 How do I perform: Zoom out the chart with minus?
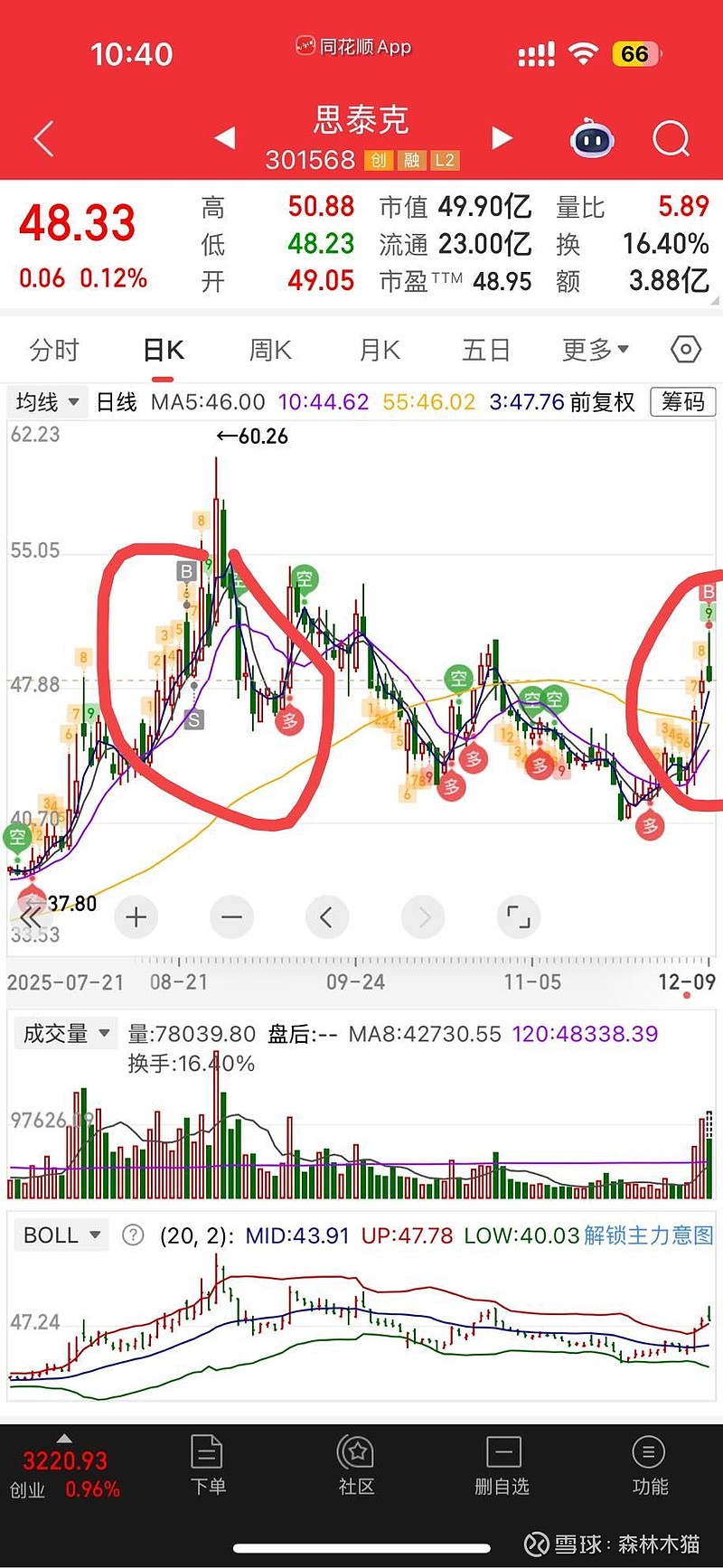231,917
